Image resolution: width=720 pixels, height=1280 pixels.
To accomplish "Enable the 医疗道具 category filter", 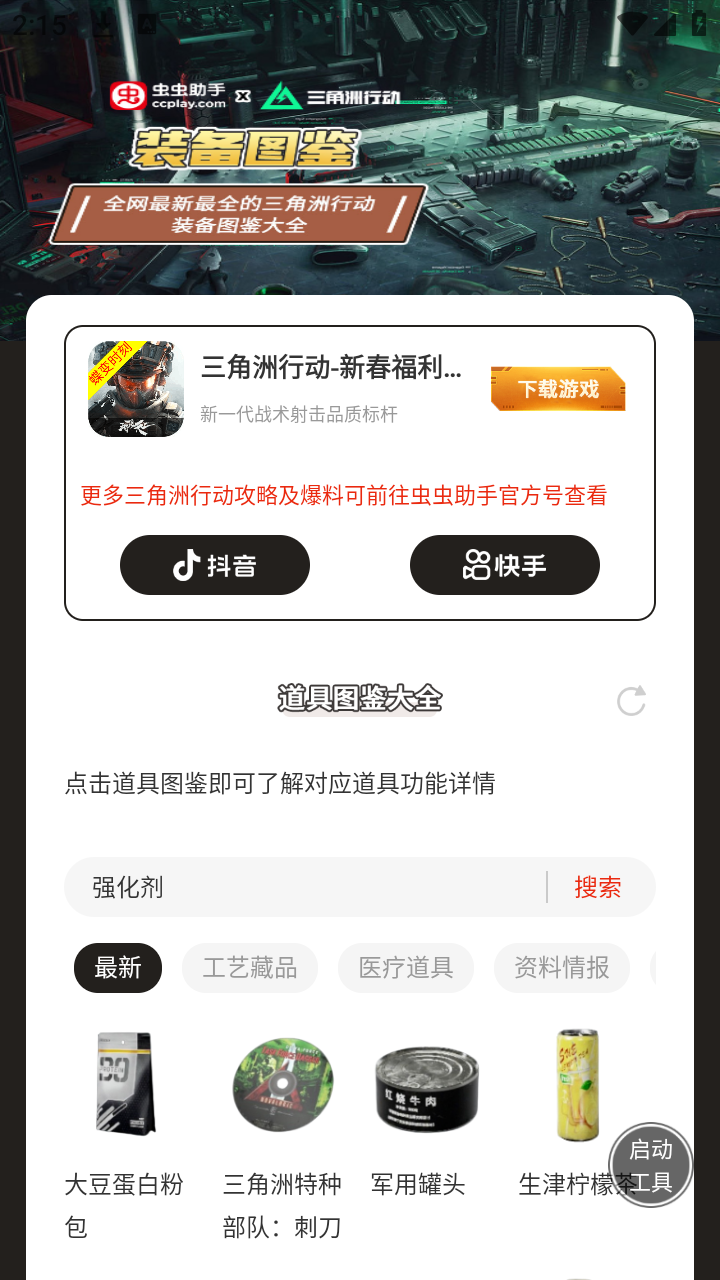I will pyautogui.click(x=405, y=967).
